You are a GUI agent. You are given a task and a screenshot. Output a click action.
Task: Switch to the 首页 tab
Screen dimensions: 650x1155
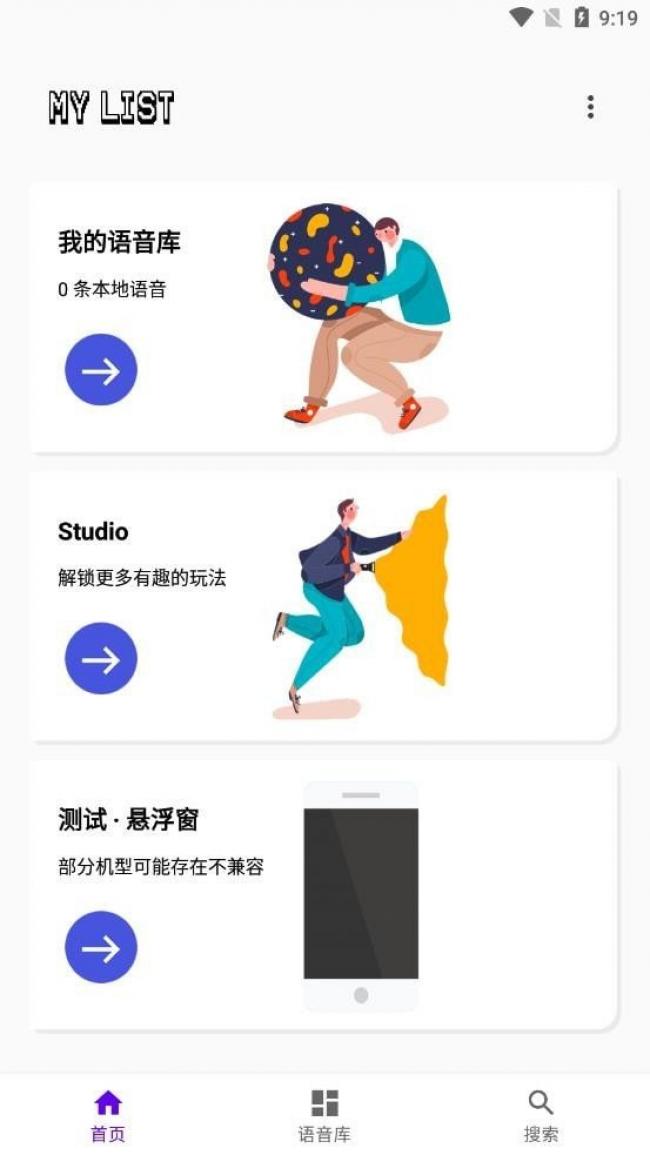click(108, 1115)
